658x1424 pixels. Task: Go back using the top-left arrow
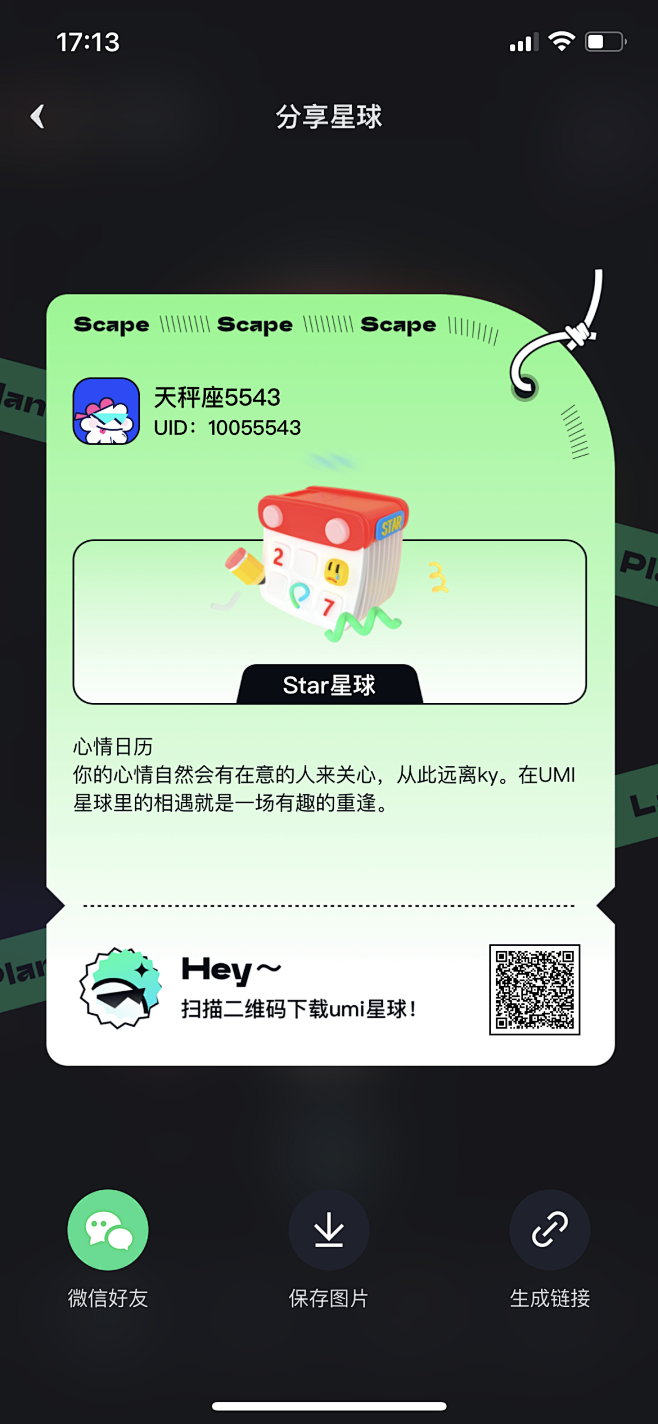pyautogui.click(x=38, y=117)
